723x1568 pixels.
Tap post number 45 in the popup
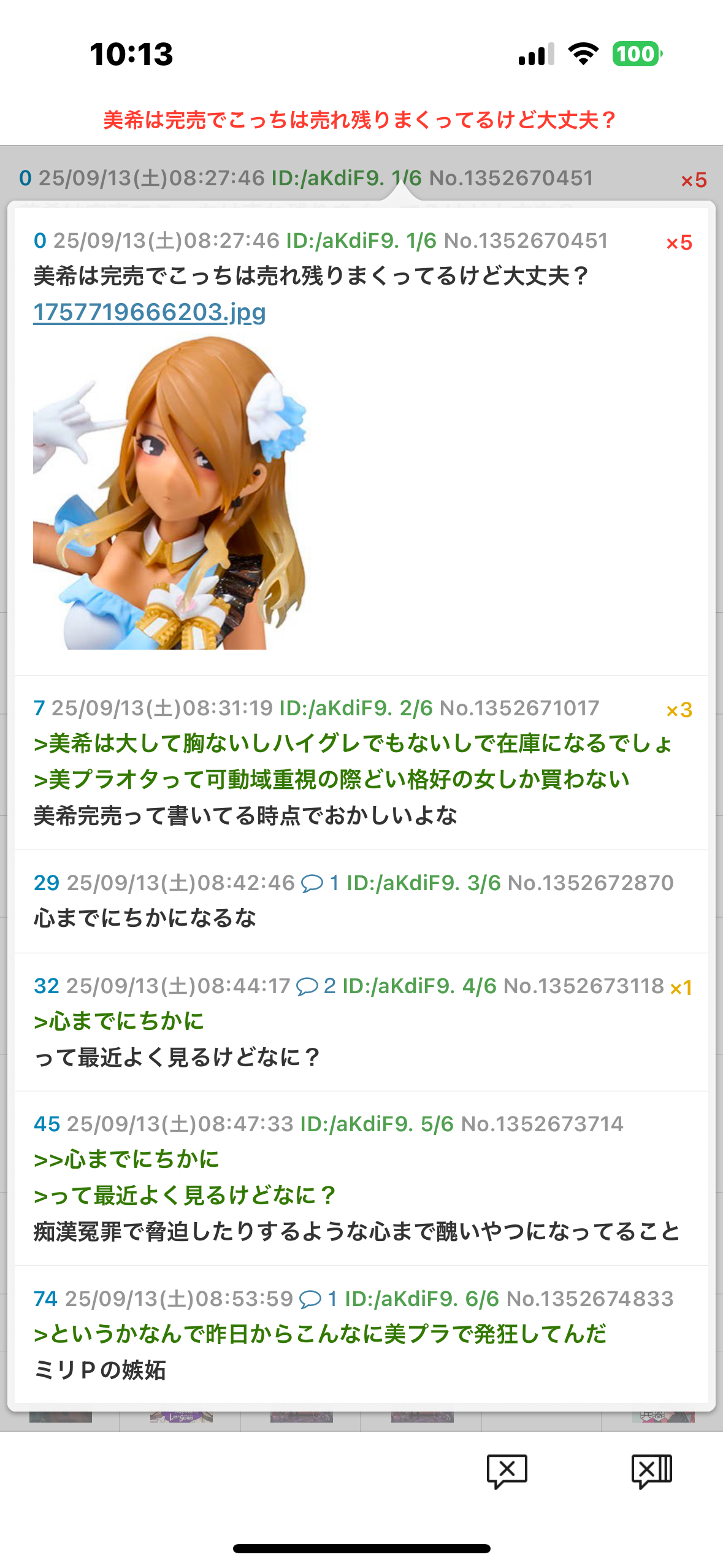(47, 1124)
